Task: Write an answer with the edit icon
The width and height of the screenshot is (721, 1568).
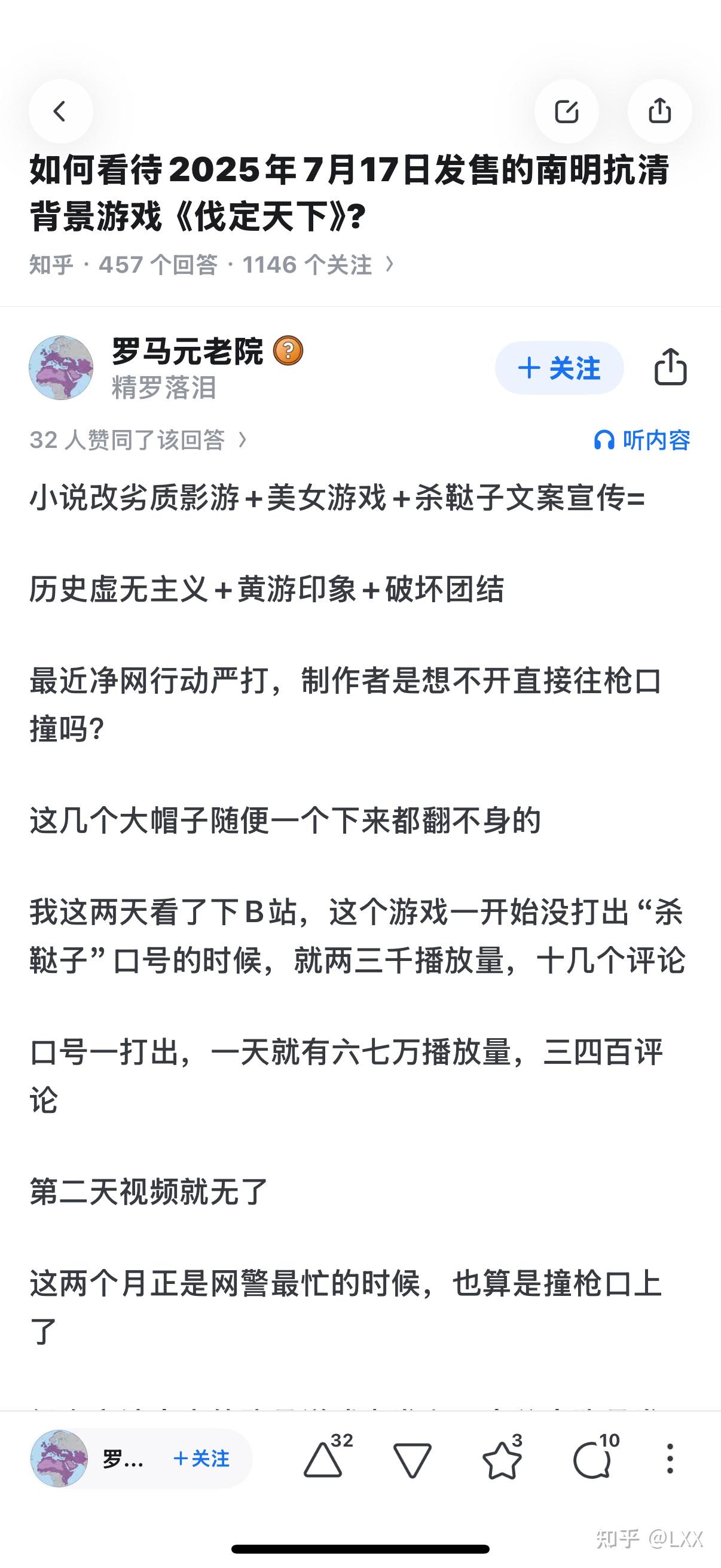Action: pyautogui.click(x=566, y=111)
